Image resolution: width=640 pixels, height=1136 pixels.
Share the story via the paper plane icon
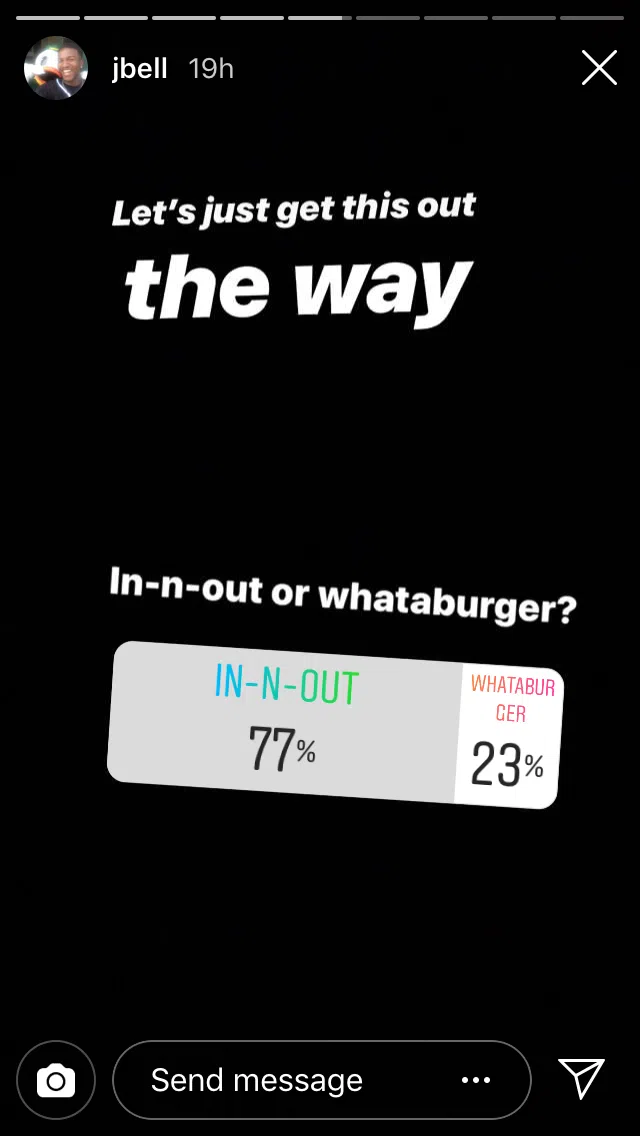(581, 1079)
